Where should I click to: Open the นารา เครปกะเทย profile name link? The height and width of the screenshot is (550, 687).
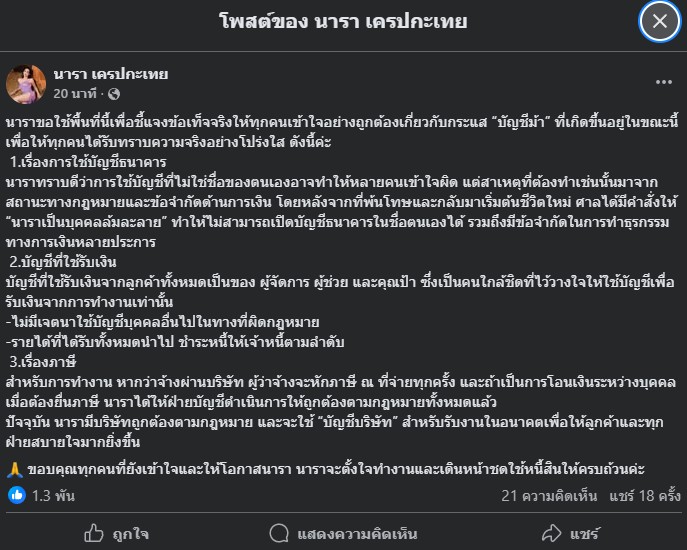click(x=111, y=74)
